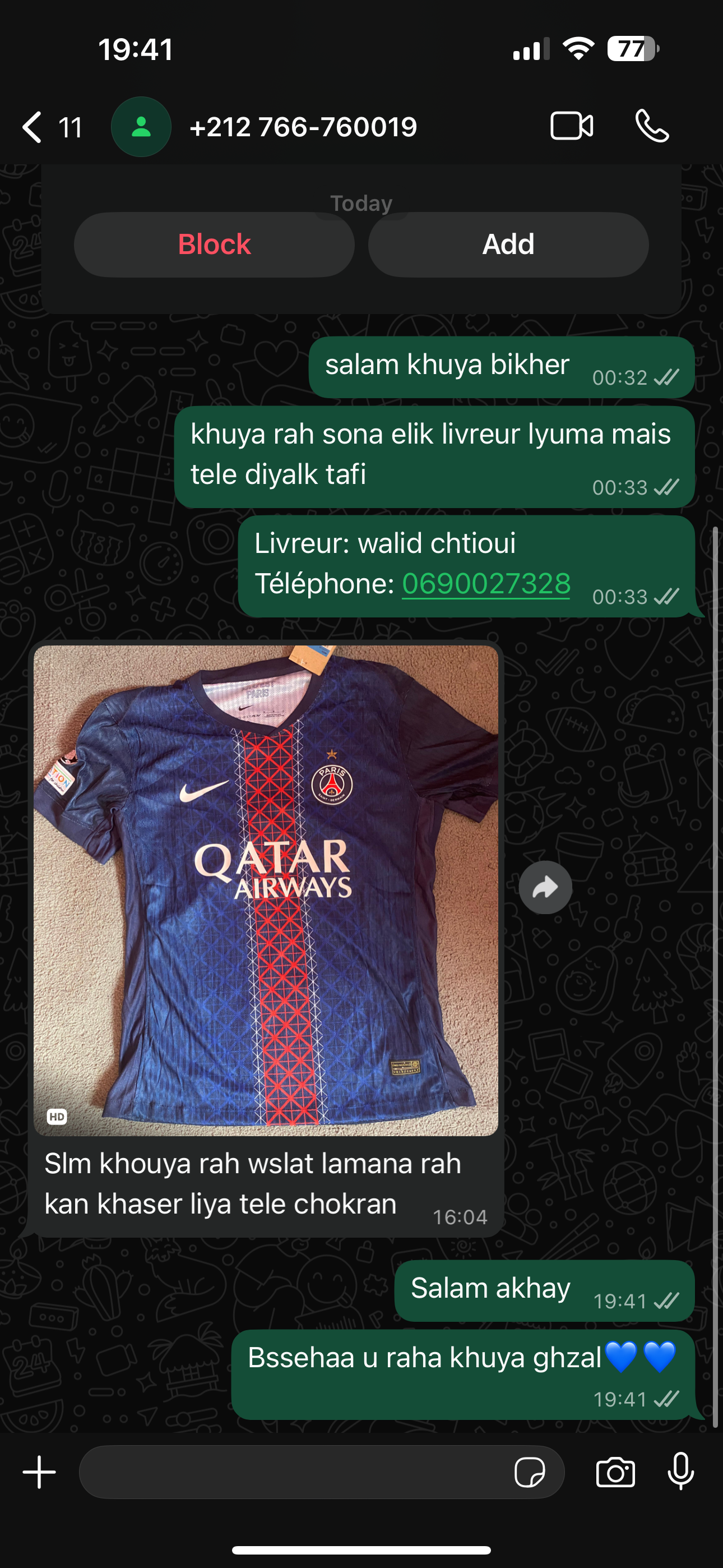This screenshot has width=723, height=1568.
Task: Open the sticker picker
Action: pyautogui.click(x=530, y=1473)
